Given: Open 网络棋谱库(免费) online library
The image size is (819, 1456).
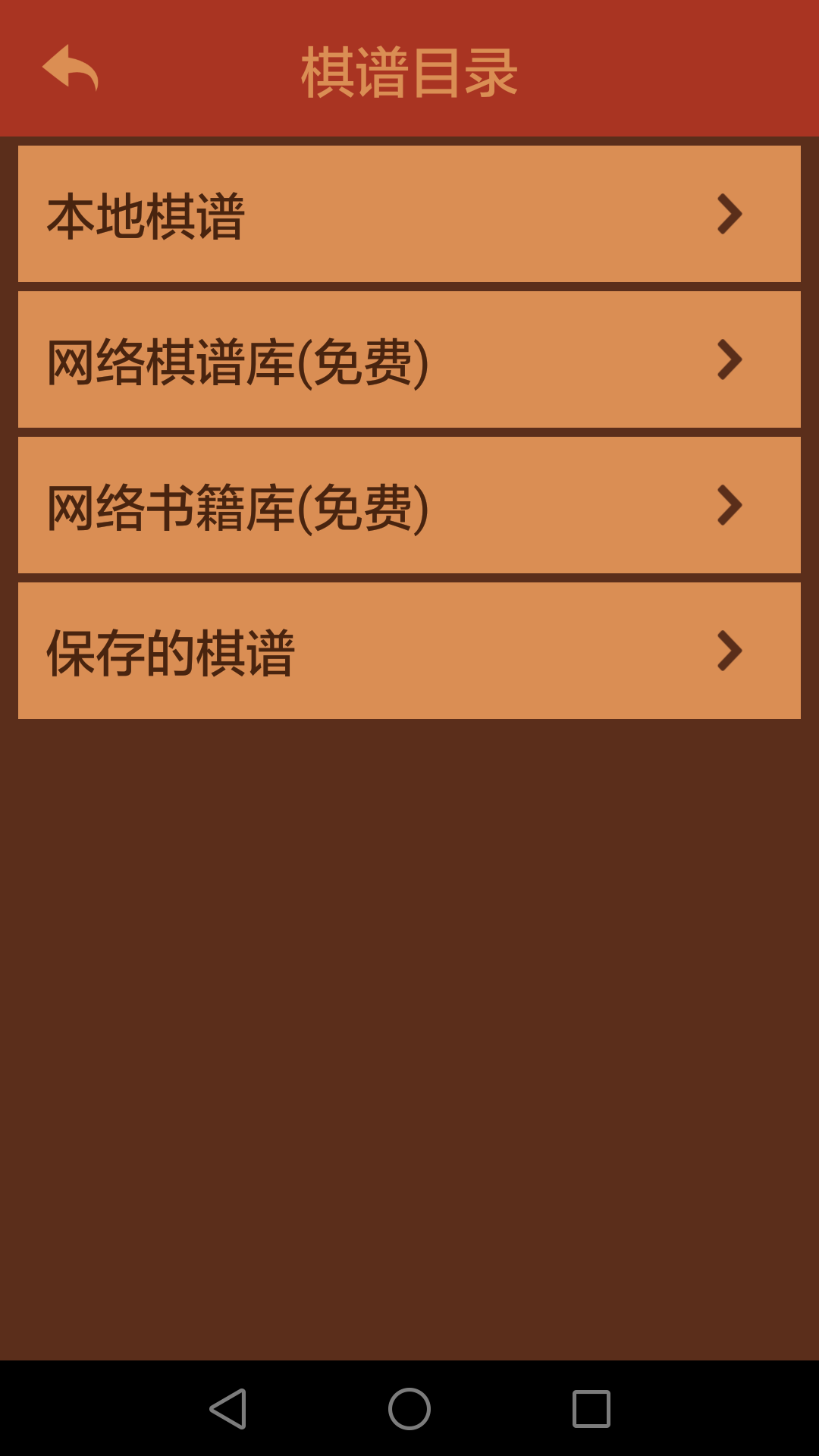Looking at the screenshot, I should [409, 359].
